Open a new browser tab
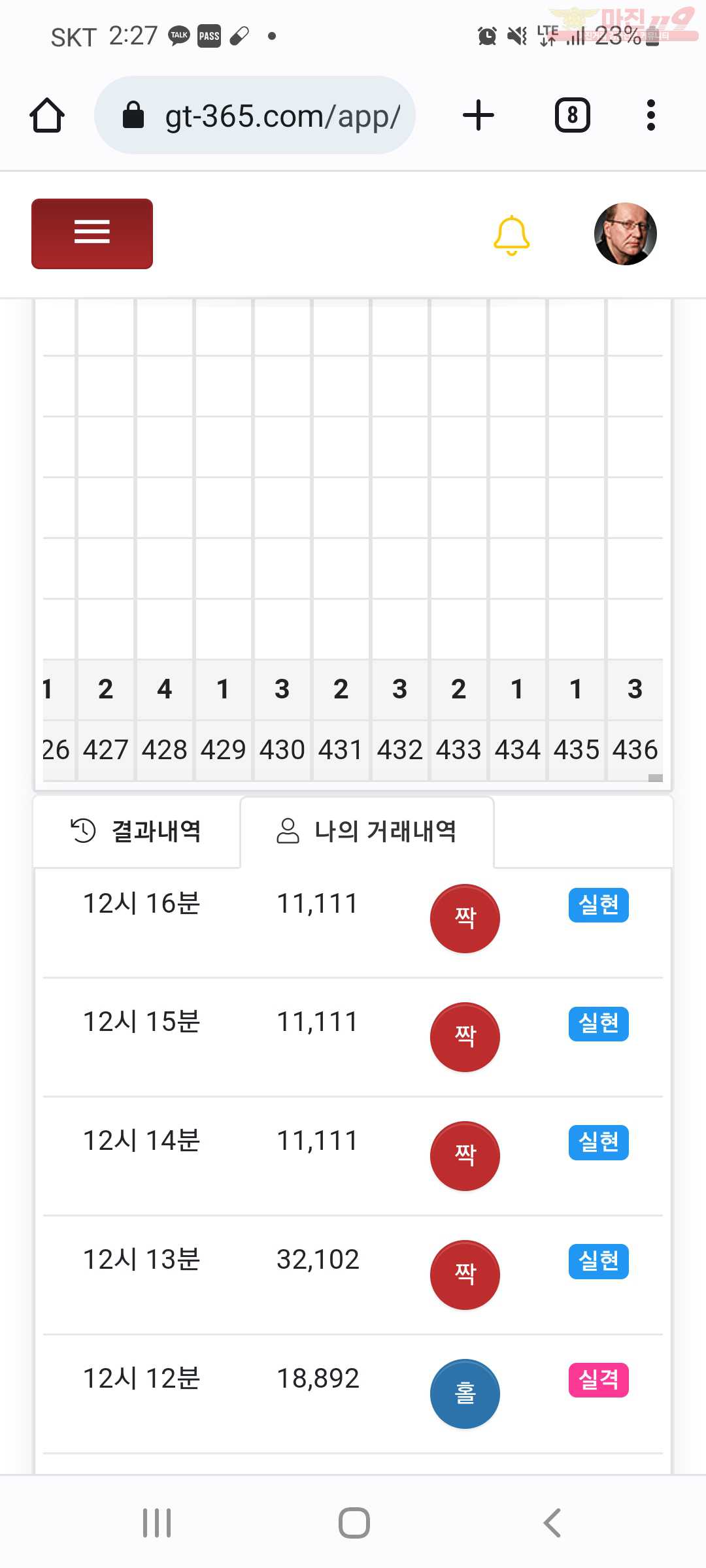 click(479, 116)
